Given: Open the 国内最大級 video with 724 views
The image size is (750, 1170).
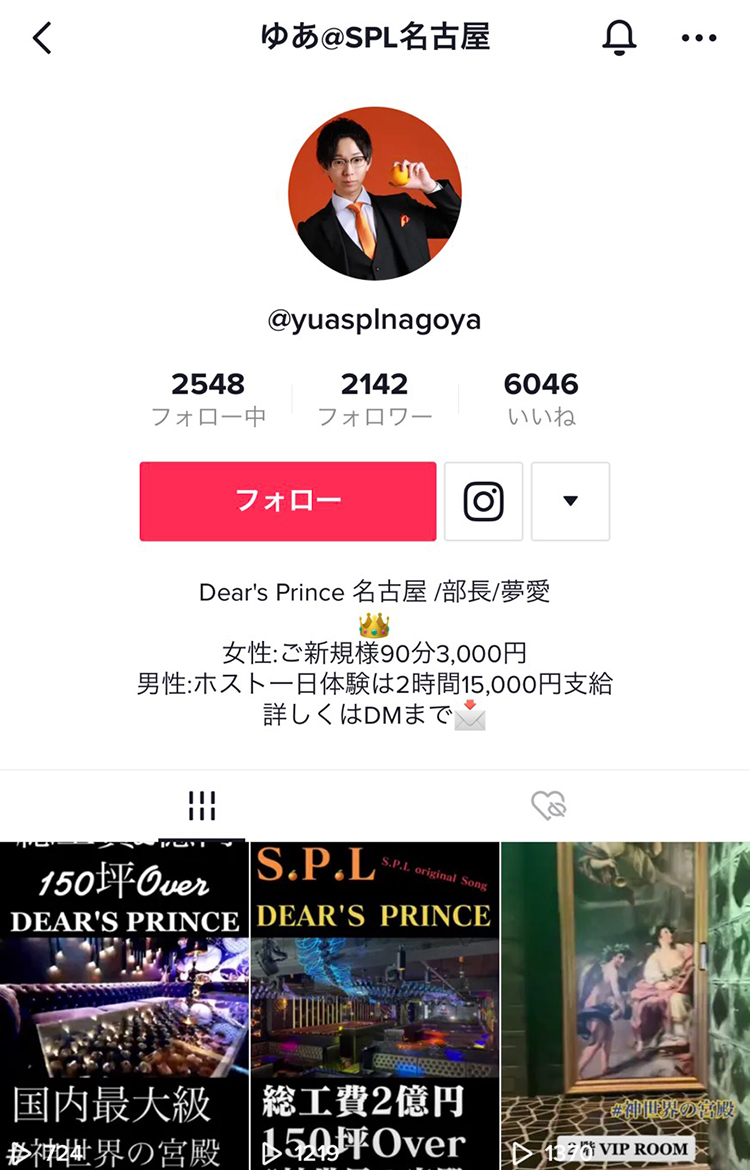Looking at the screenshot, I should 124,1005.
